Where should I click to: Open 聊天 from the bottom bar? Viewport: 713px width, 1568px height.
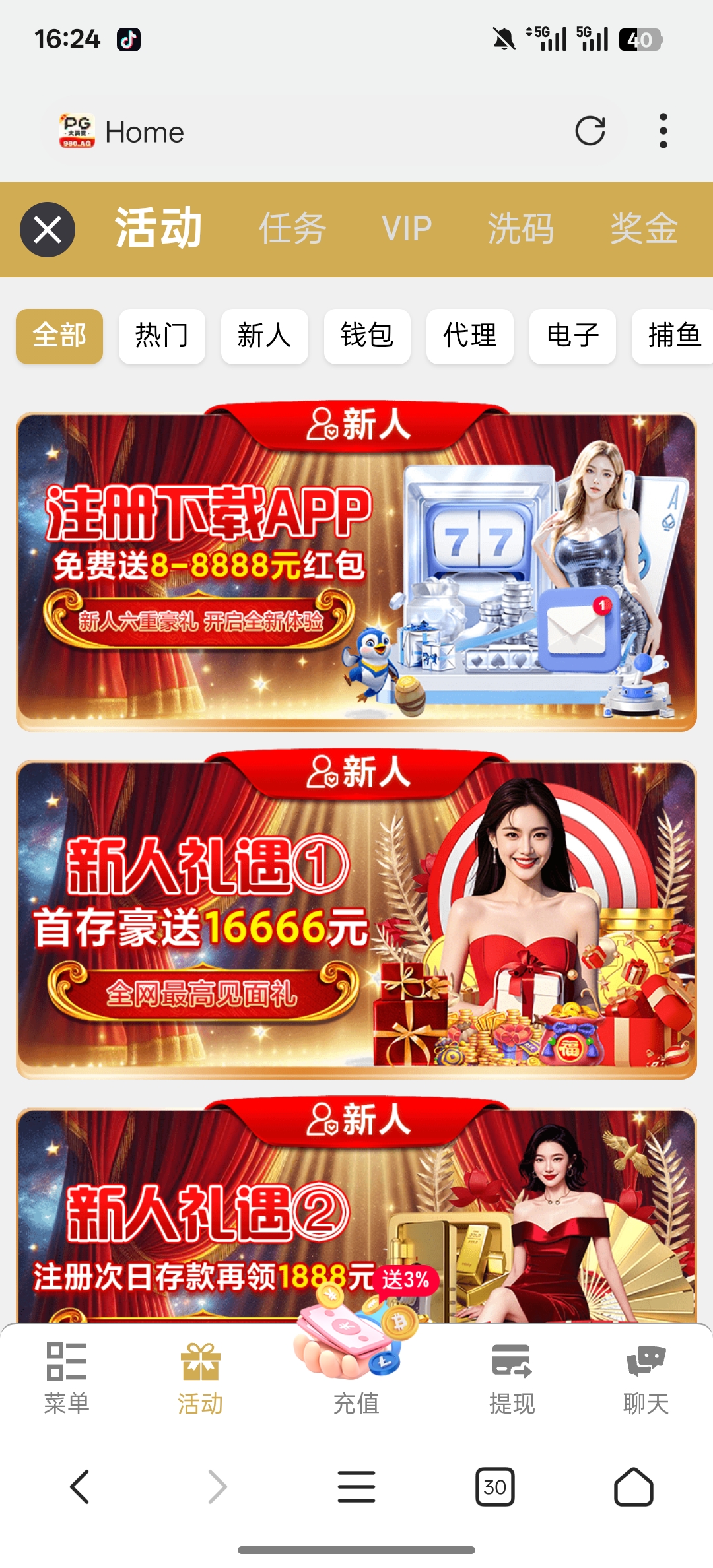pos(646,1377)
